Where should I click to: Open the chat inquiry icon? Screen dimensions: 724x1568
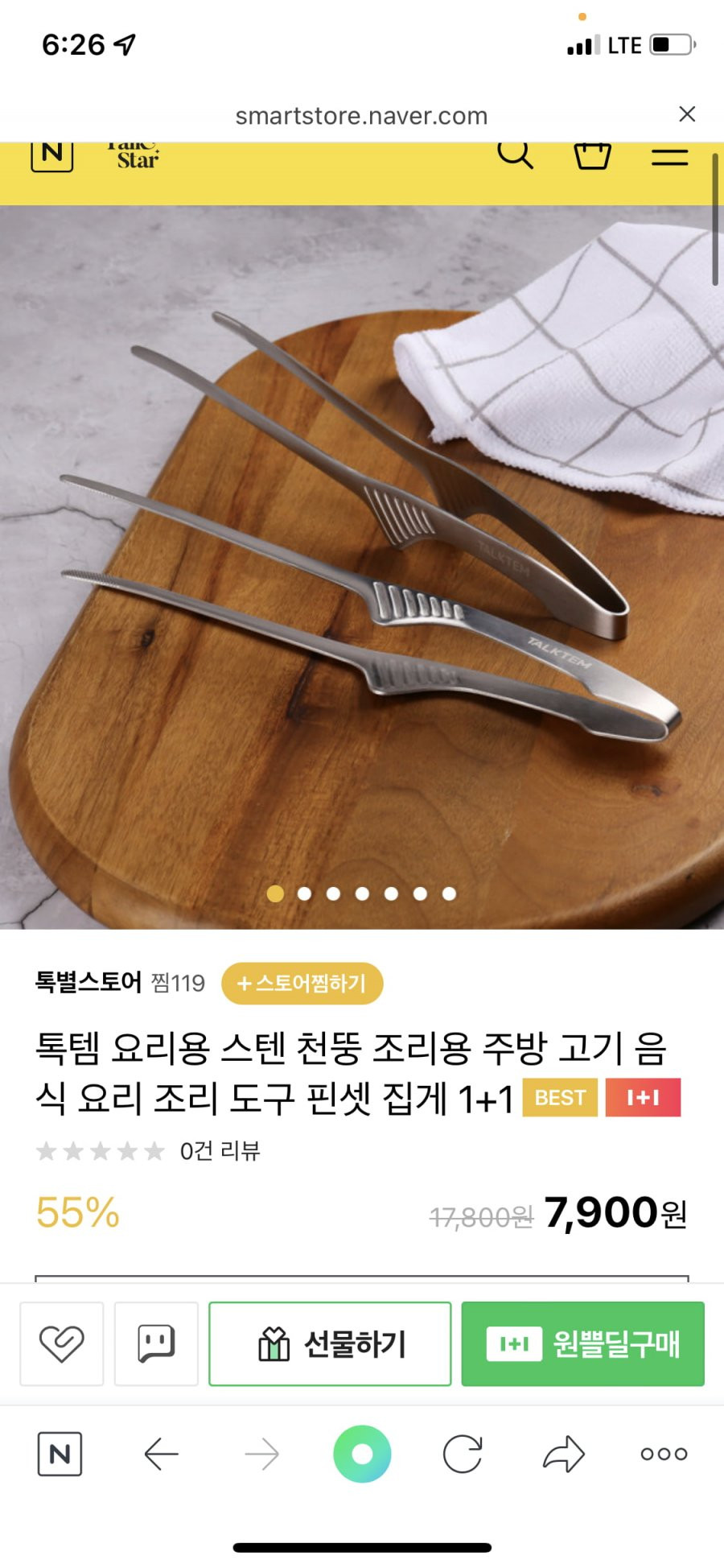pyautogui.click(x=156, y=1343)
